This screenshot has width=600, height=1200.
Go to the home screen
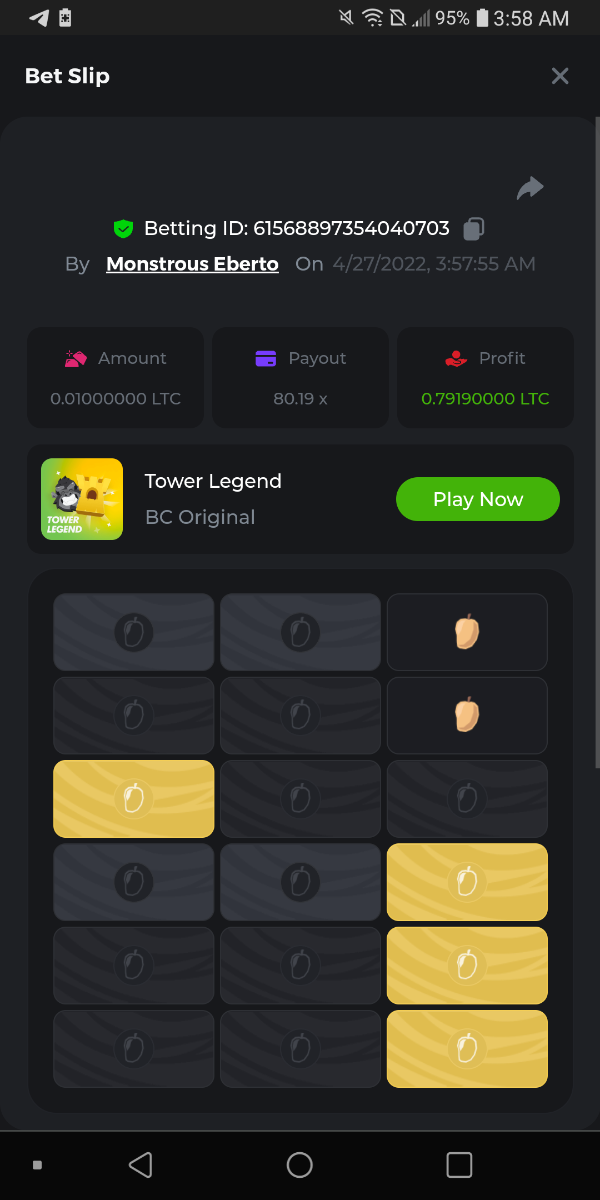[299, 1164]
